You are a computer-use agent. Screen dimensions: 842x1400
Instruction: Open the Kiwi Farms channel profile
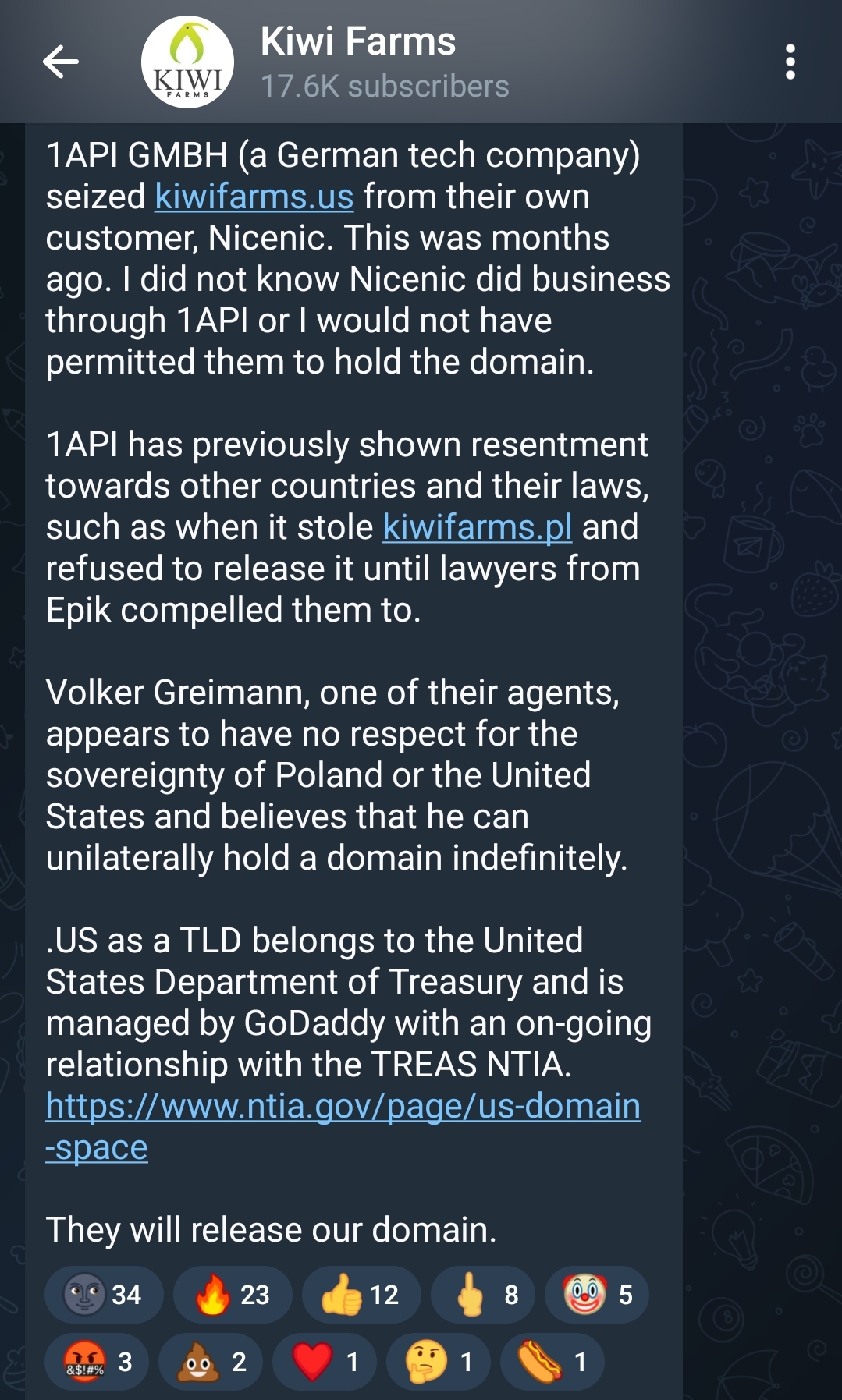click(357, 62)
